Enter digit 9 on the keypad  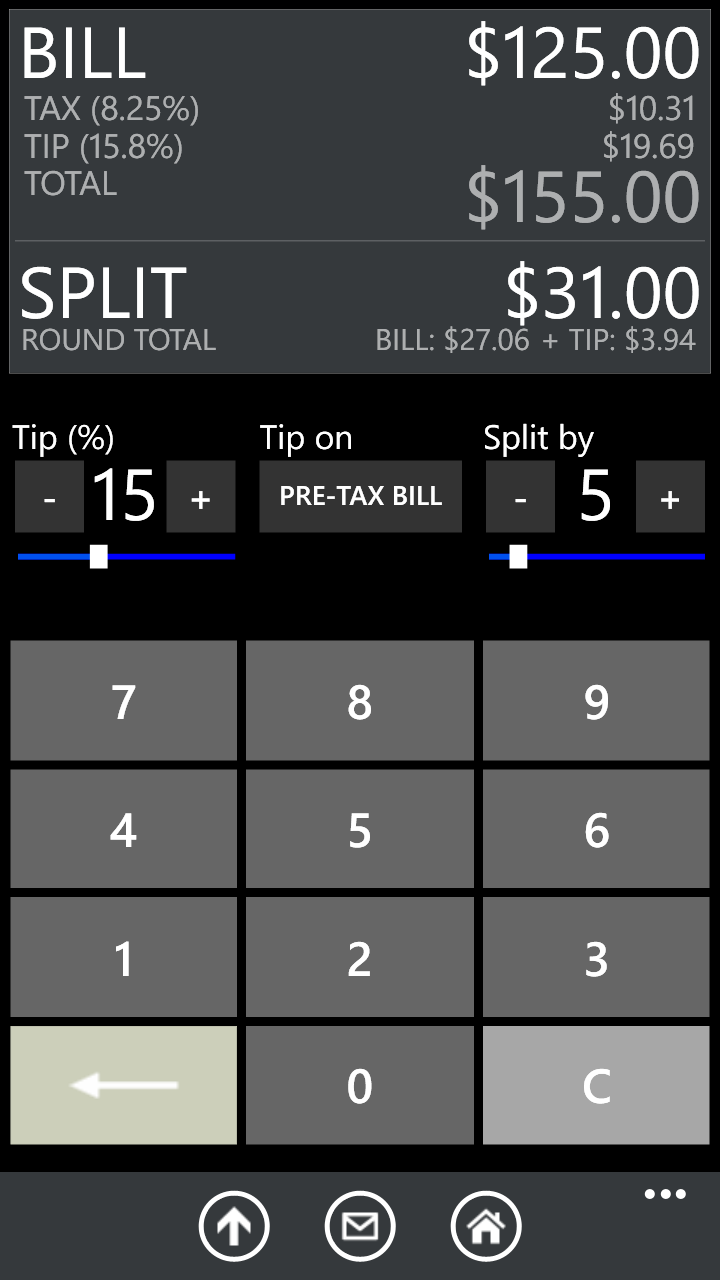coord(596,701)
